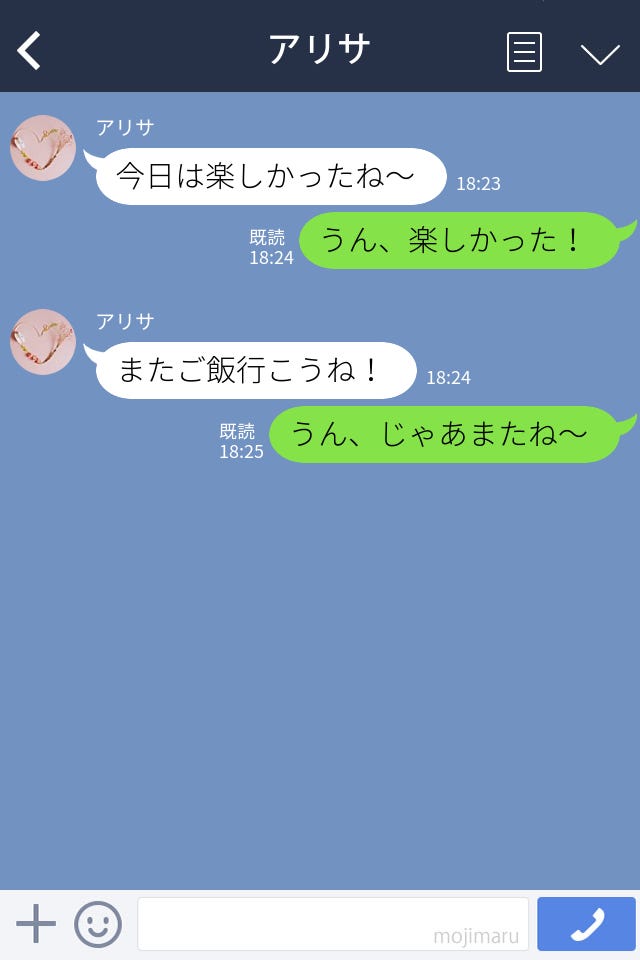View アリサ's avatar beside 今日は楽しかったね〜
640x960 pixels.
(x=43, y=148)
